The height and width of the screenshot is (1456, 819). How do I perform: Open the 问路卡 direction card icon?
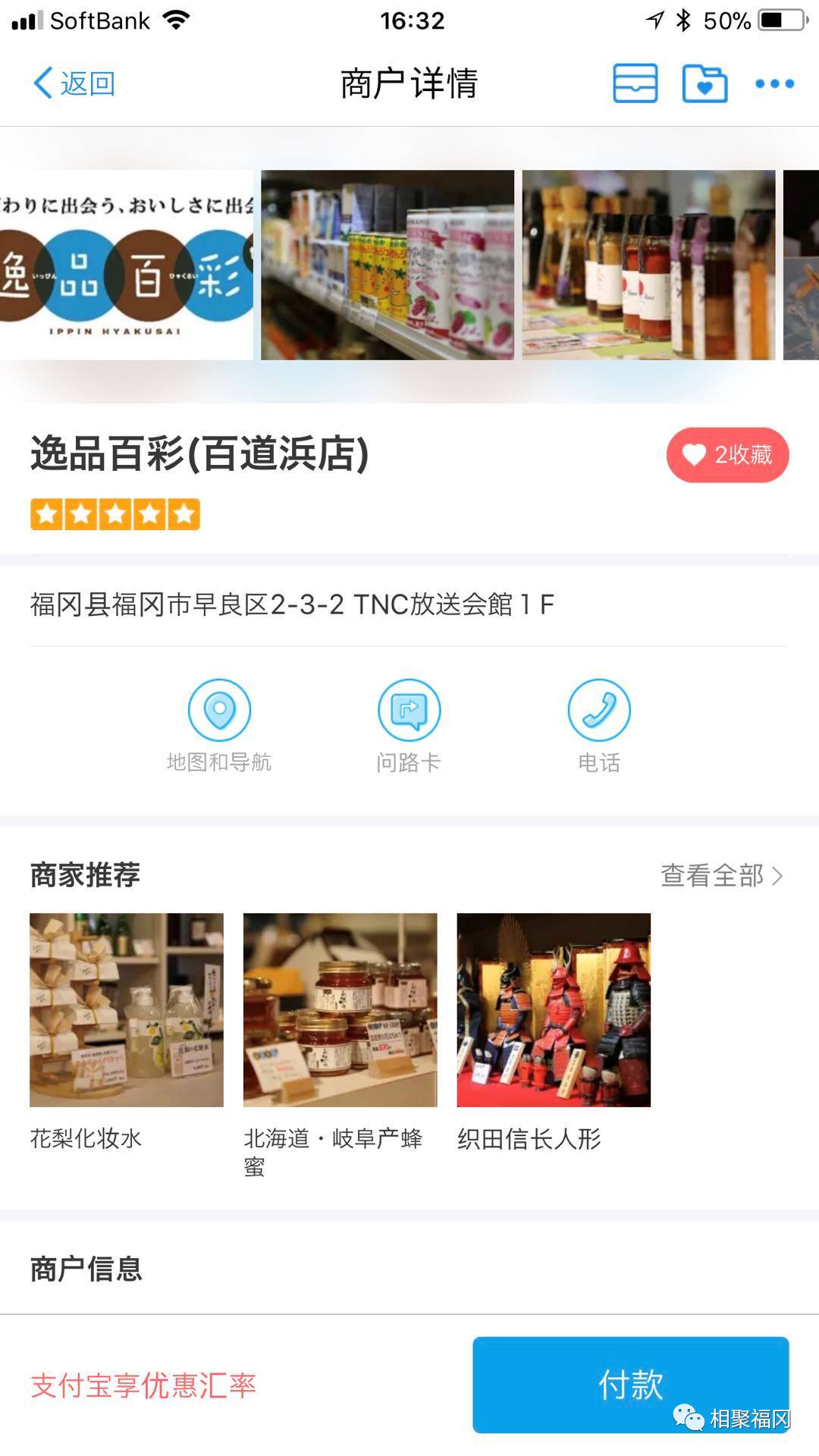(410, 710)
